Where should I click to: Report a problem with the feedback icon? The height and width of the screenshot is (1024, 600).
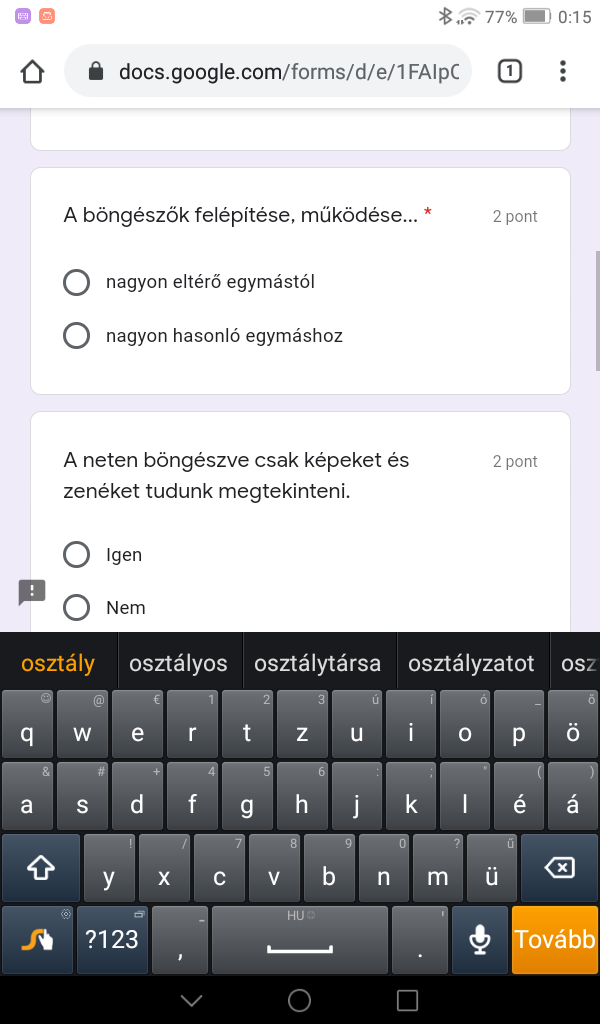(32, 592)
